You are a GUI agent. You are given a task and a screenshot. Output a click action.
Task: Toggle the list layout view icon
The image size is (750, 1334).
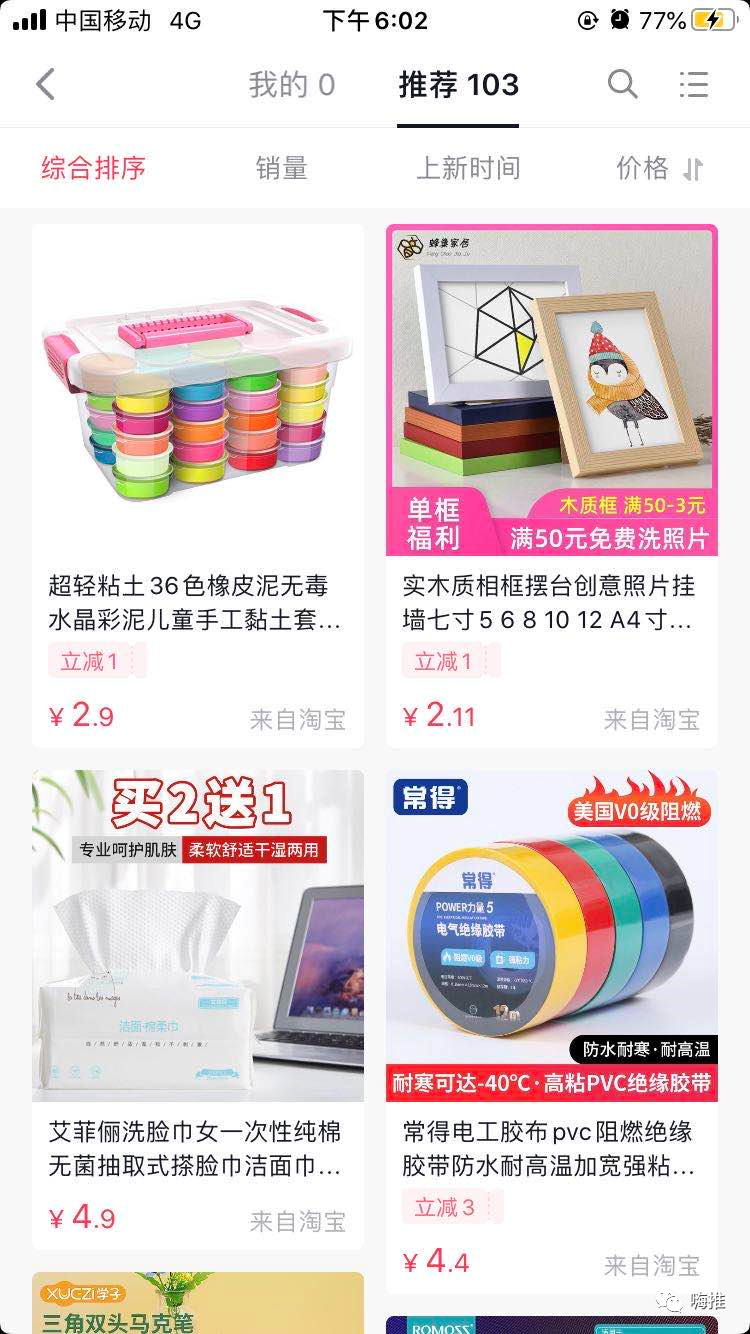[x=693, y=85]
